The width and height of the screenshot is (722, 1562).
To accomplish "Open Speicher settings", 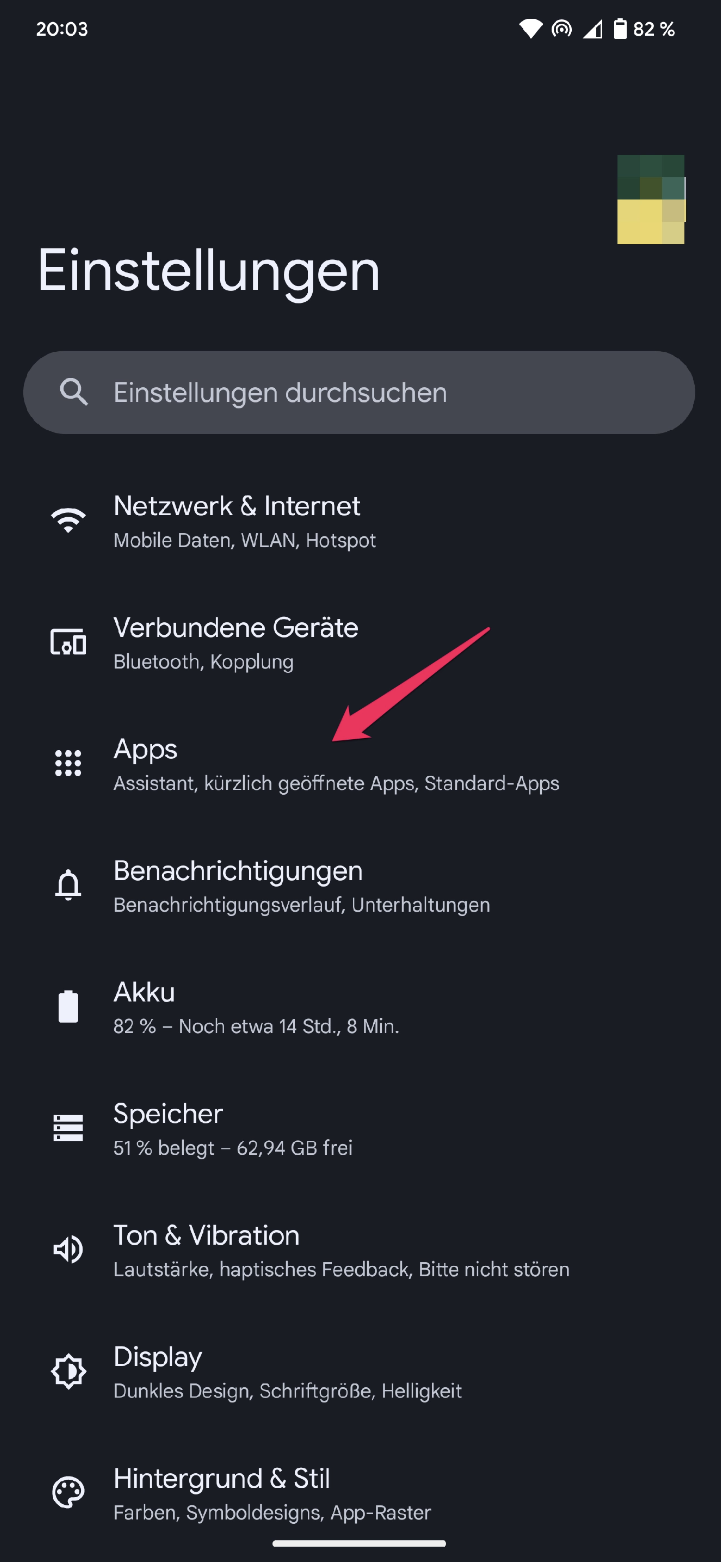I will pyautogui.click(x=361, y=1129).
